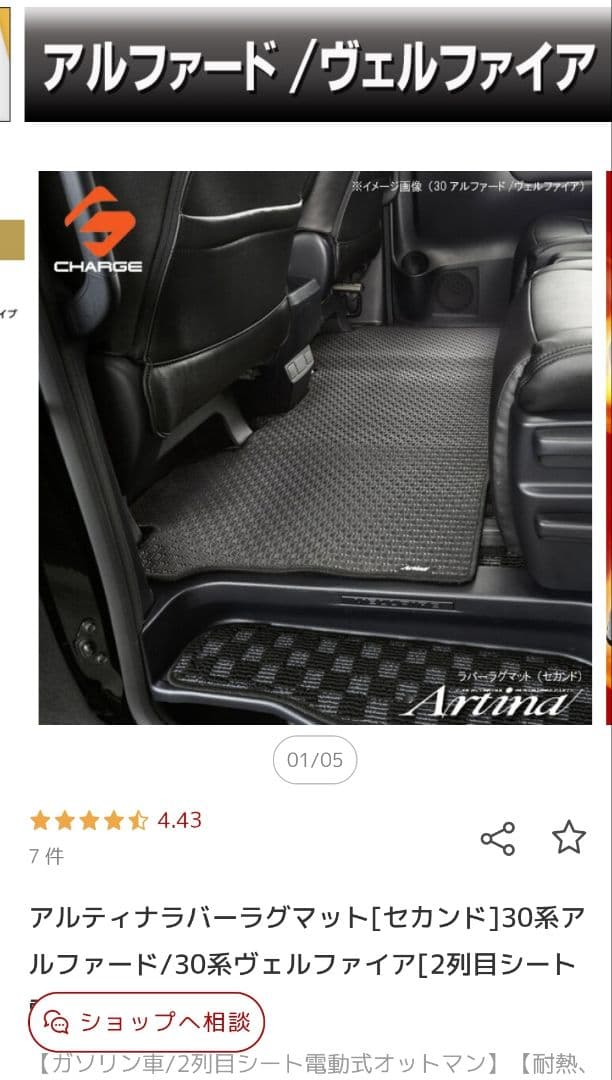Share this product listing

pyautogui.click(x=497, y=838)
